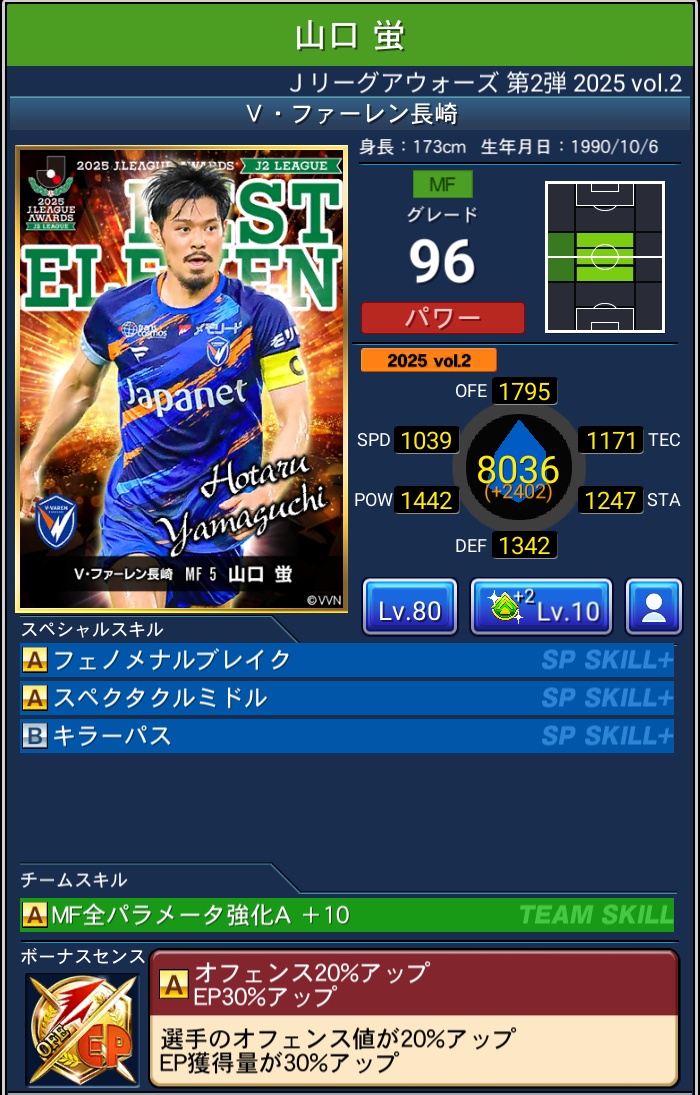Enlarge the 山口 蛍 player card image
Screen dimensions: 700x1095
click(182, 378)
